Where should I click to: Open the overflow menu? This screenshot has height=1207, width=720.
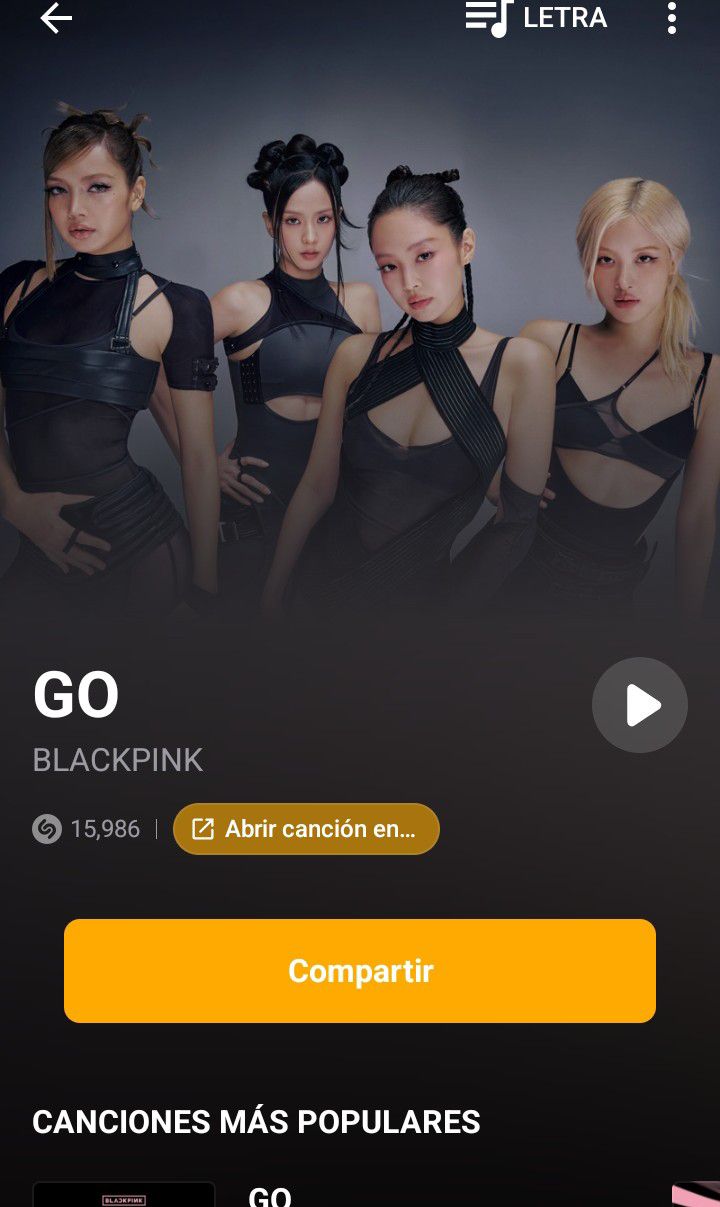[672, 18]
